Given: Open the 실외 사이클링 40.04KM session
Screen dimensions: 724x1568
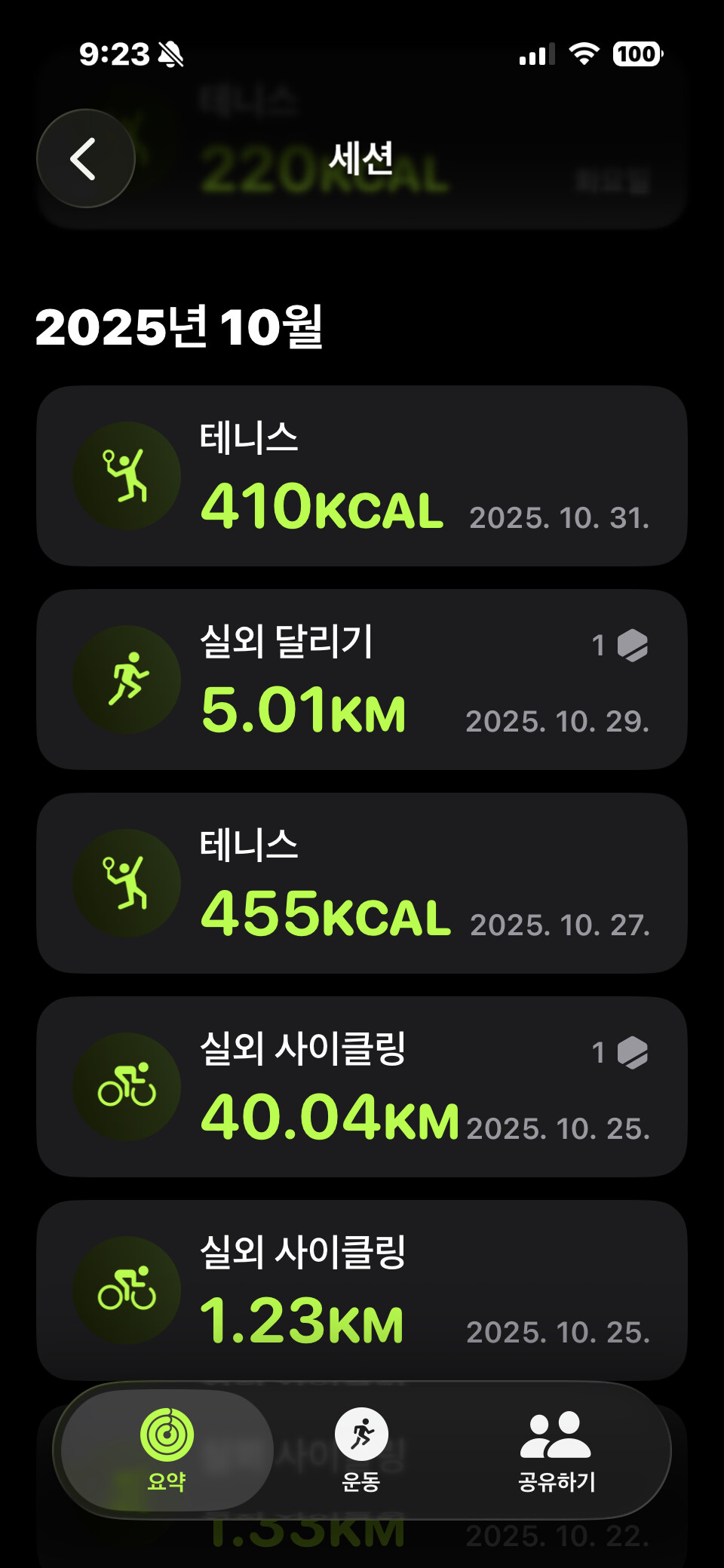Looking at the screenshot, I should click(362, 1087).
